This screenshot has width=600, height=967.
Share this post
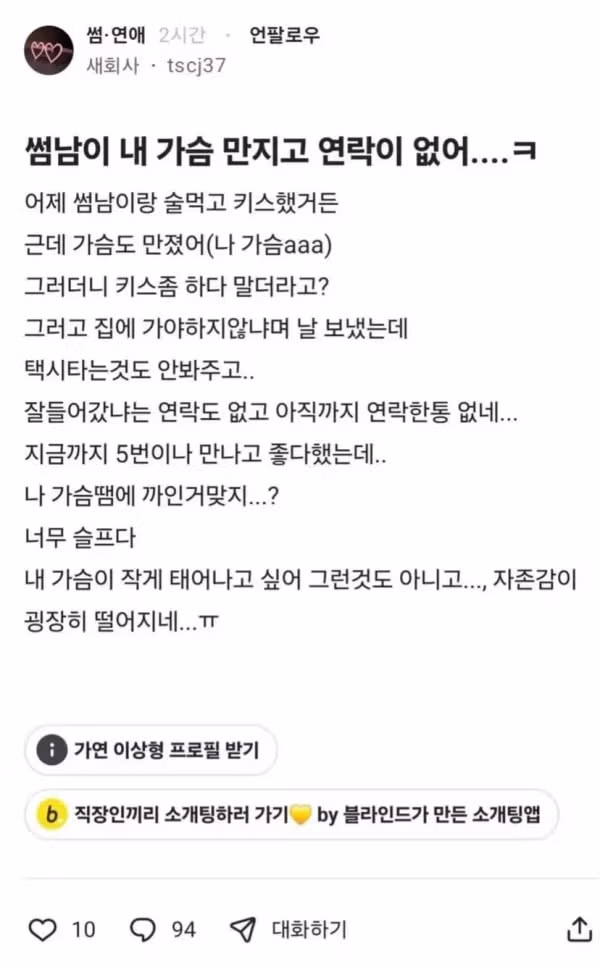click(579, 930)
